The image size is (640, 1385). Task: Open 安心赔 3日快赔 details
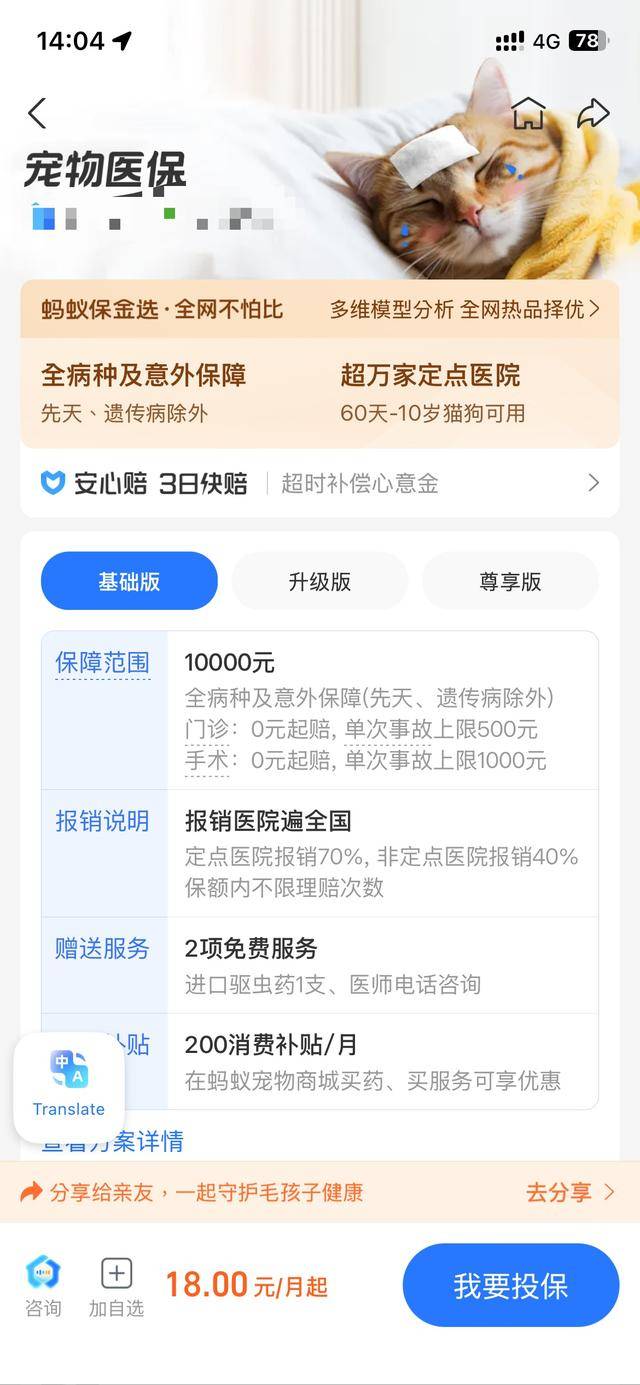click(320, 484)
